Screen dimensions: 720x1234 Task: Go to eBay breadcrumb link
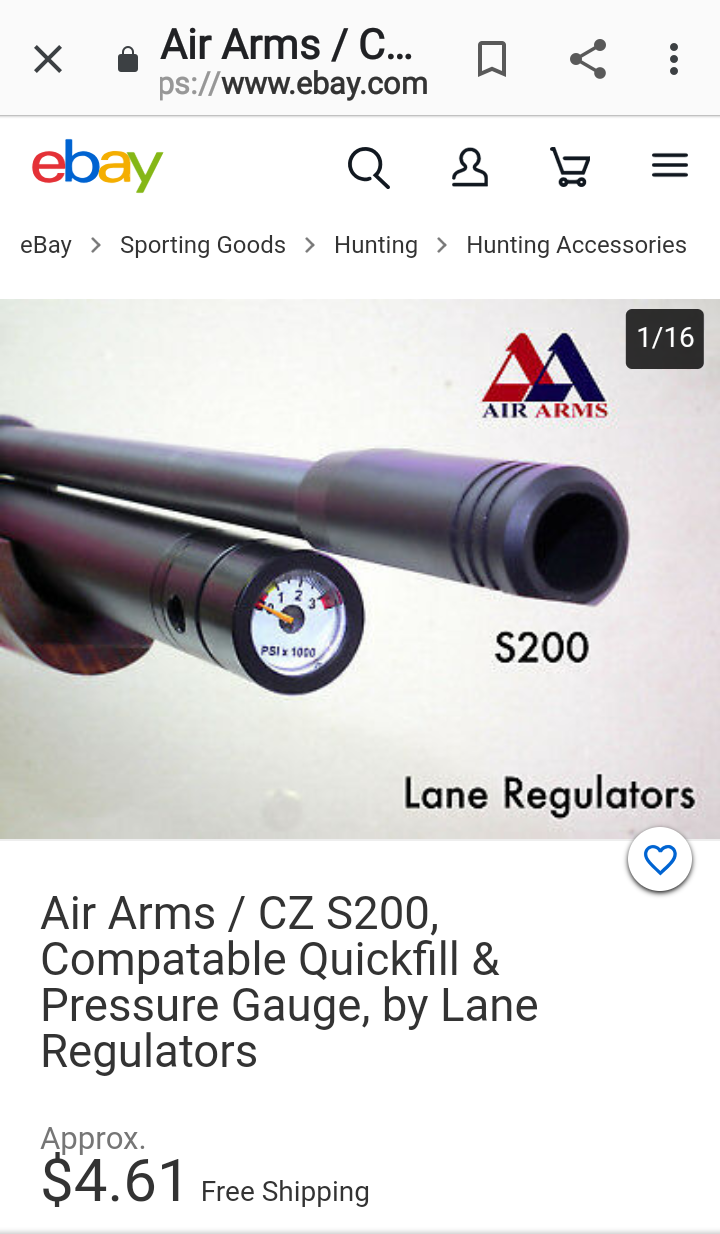pyautogui.click(x=46, y=245)
